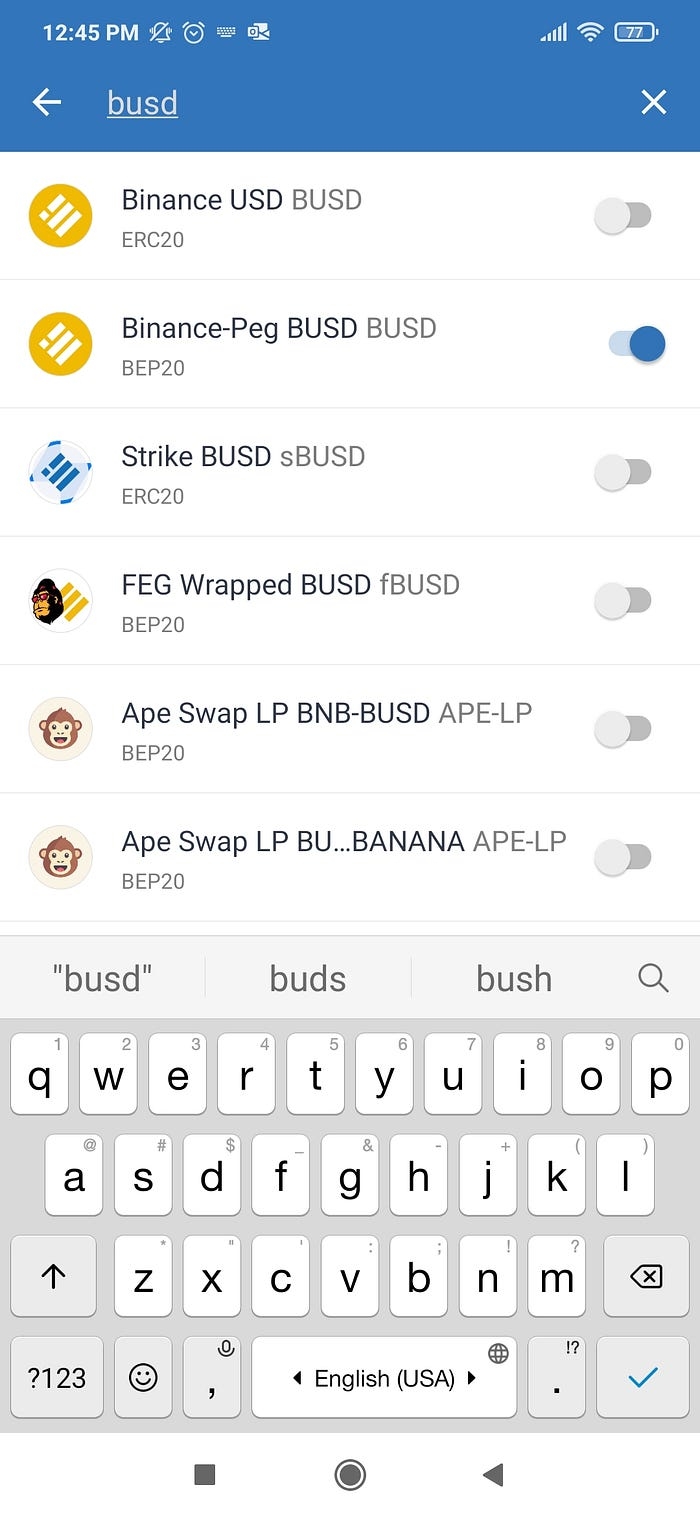This screenshot has height=1517, width=700.
Task: Enable the FEG Wrapped BUSD toggle
Action: coord(624,600)
